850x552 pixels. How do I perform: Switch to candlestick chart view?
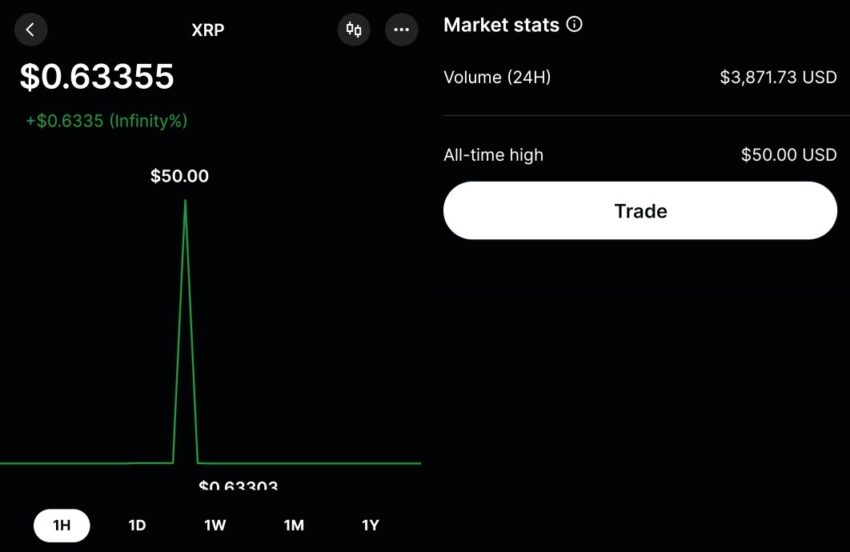click(353, 29)
